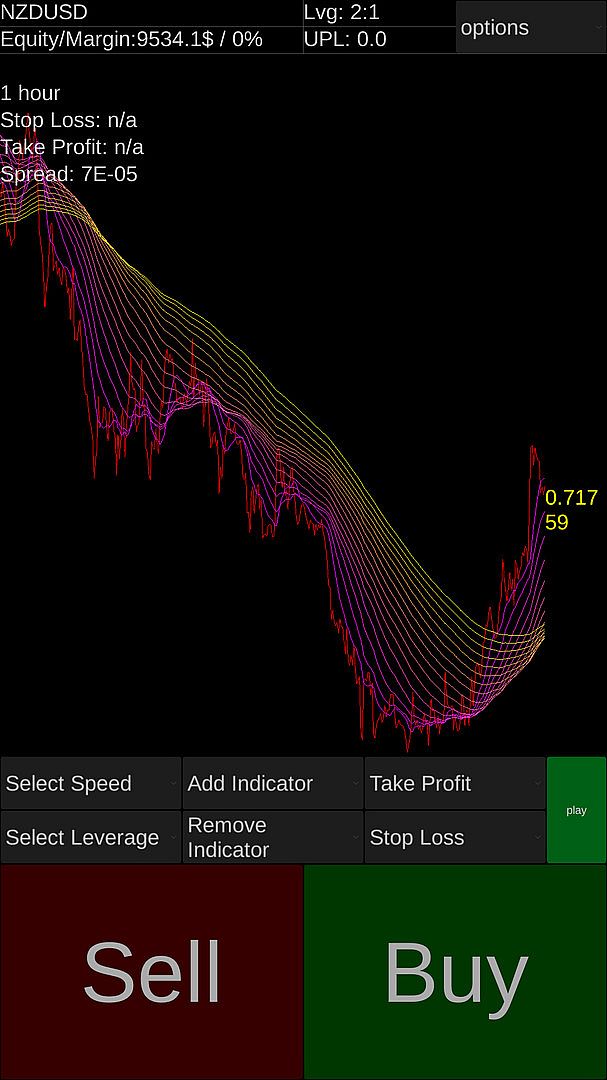Open the Select Speed dropdown
The height and width of the screenshot is (1080, 607).
[91, 784]
